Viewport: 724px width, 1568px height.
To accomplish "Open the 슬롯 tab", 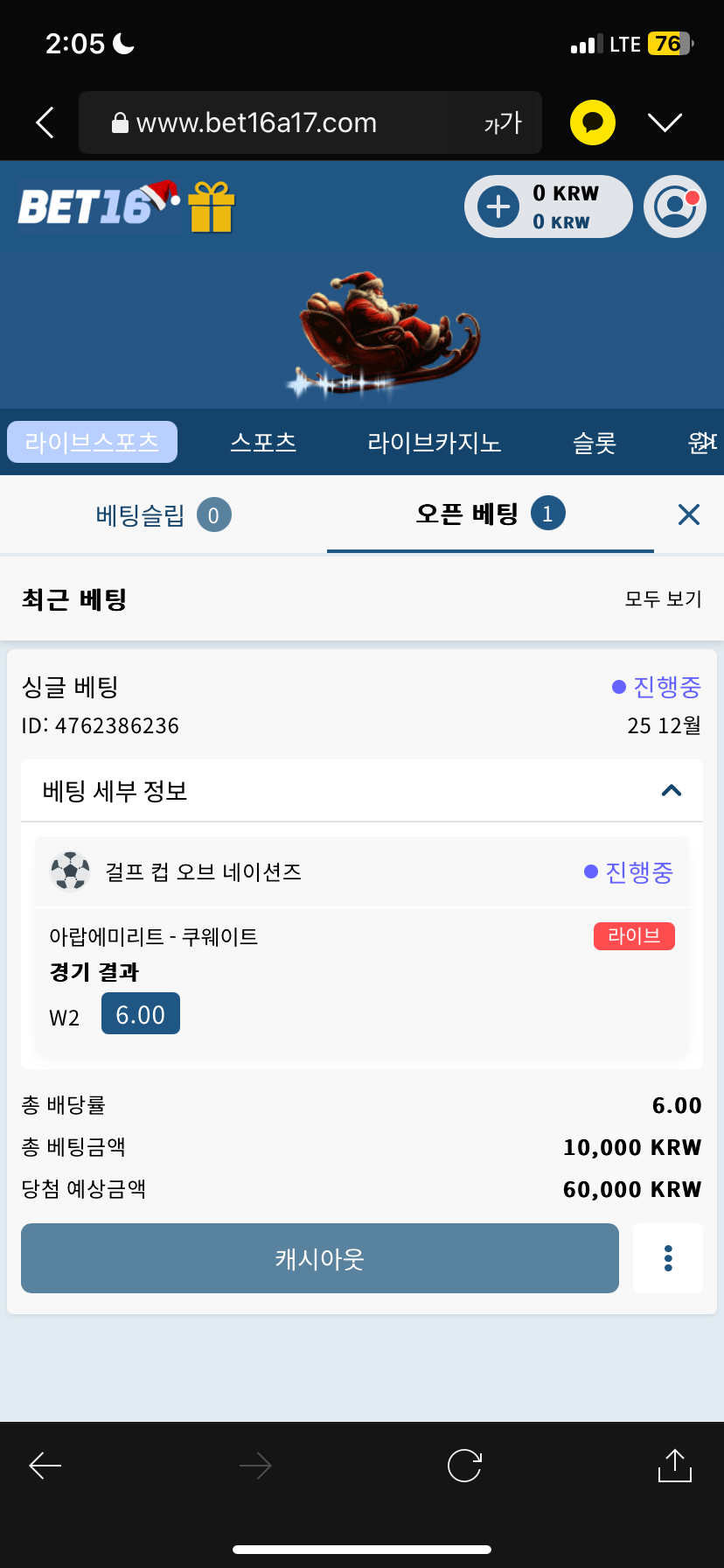I will click(x=595, y=442).
